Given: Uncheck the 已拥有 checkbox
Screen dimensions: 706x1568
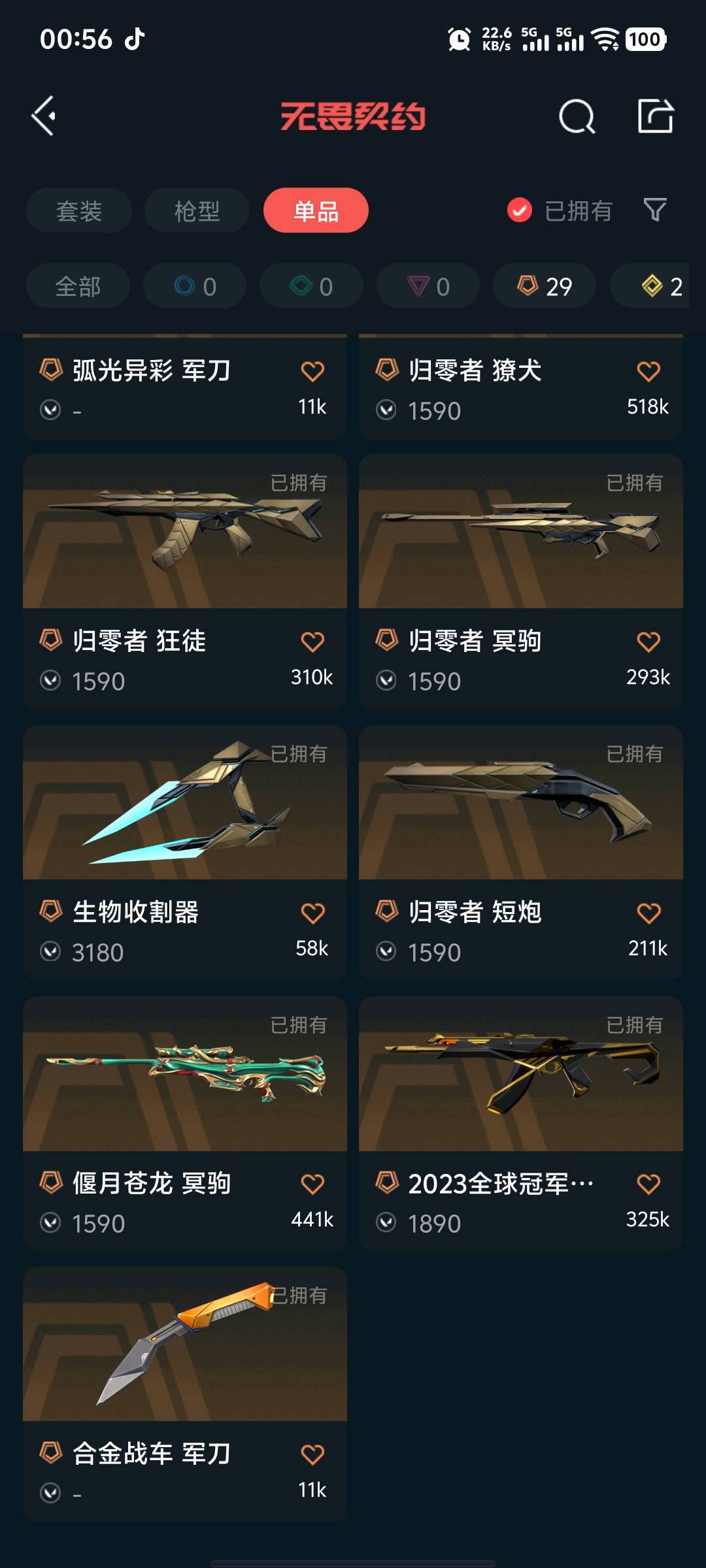Looking at the screenshot, I should pos(520,210).
